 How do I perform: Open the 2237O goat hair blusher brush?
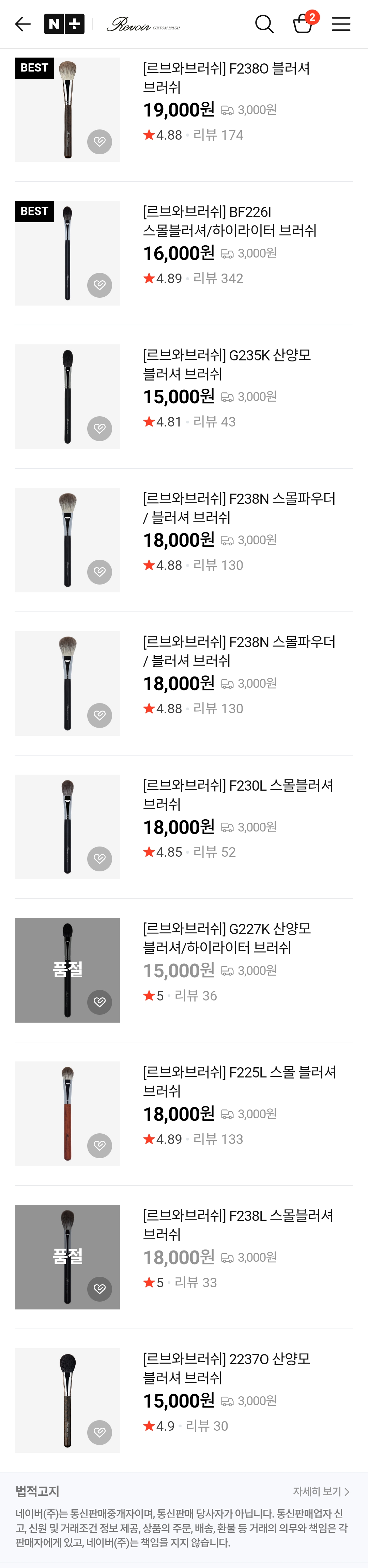click(x=226, y=1368)
